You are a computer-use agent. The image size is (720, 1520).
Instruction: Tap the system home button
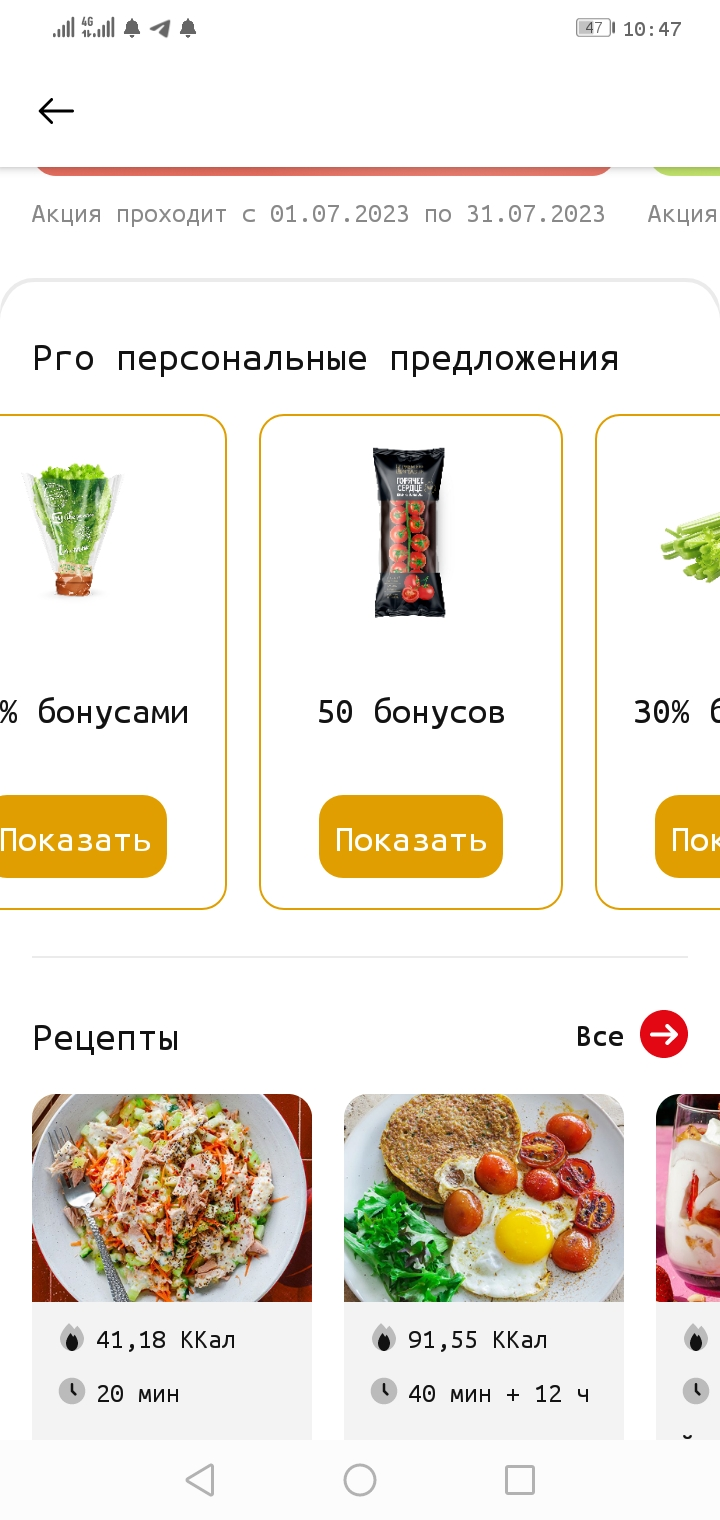point(360,1480)
